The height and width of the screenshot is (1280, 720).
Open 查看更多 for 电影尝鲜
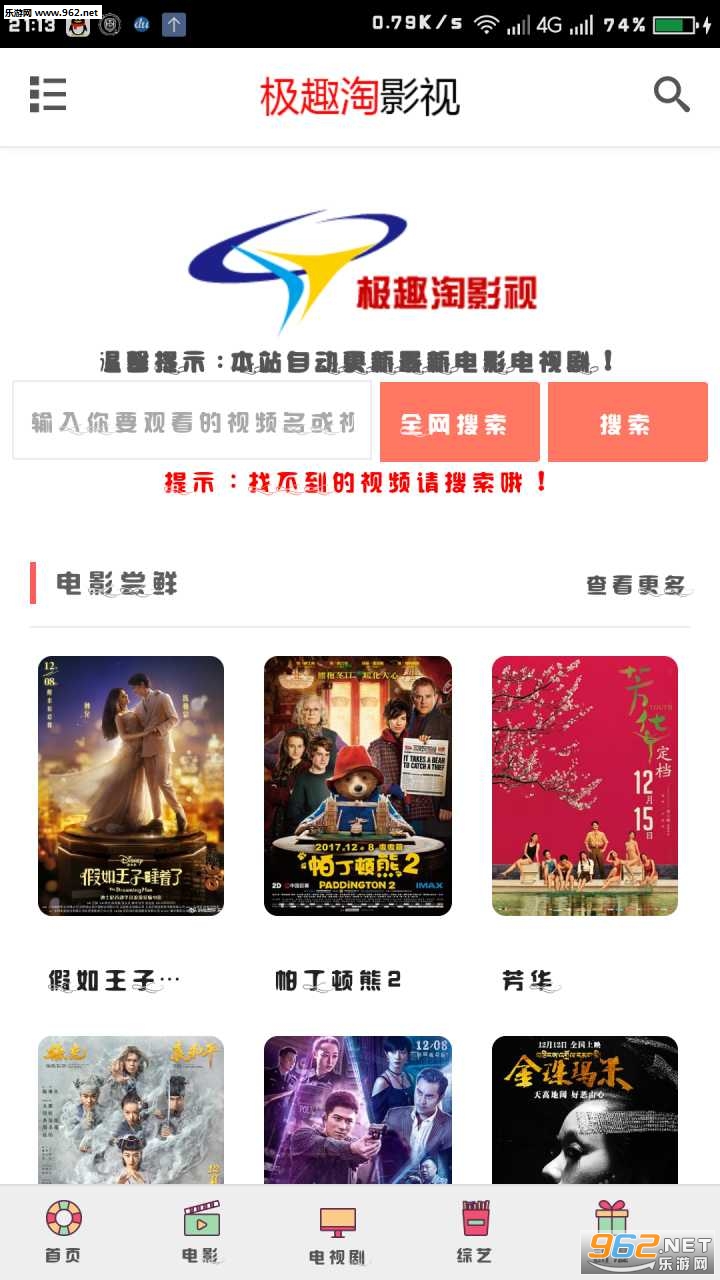pos(636,585)
